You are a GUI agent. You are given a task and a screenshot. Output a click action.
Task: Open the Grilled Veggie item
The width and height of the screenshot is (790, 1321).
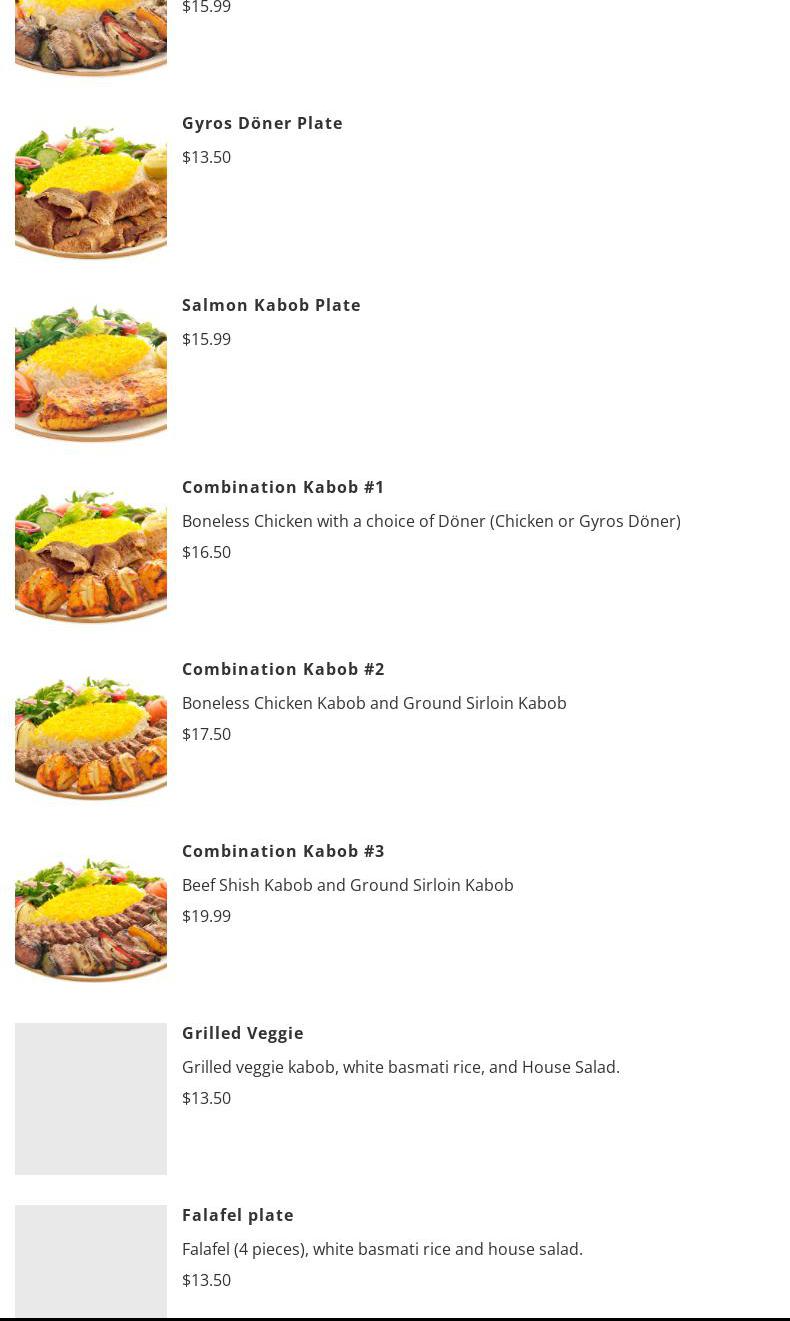click(x=243, y=1033)
